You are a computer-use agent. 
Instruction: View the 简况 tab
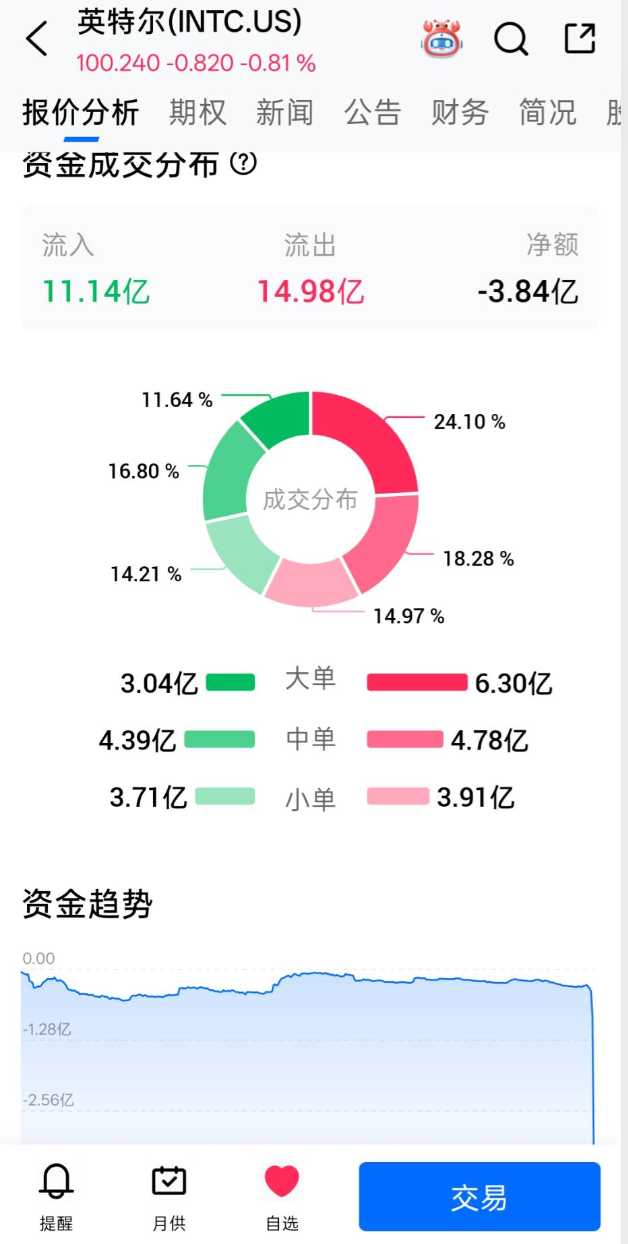(x=548, y=112)
